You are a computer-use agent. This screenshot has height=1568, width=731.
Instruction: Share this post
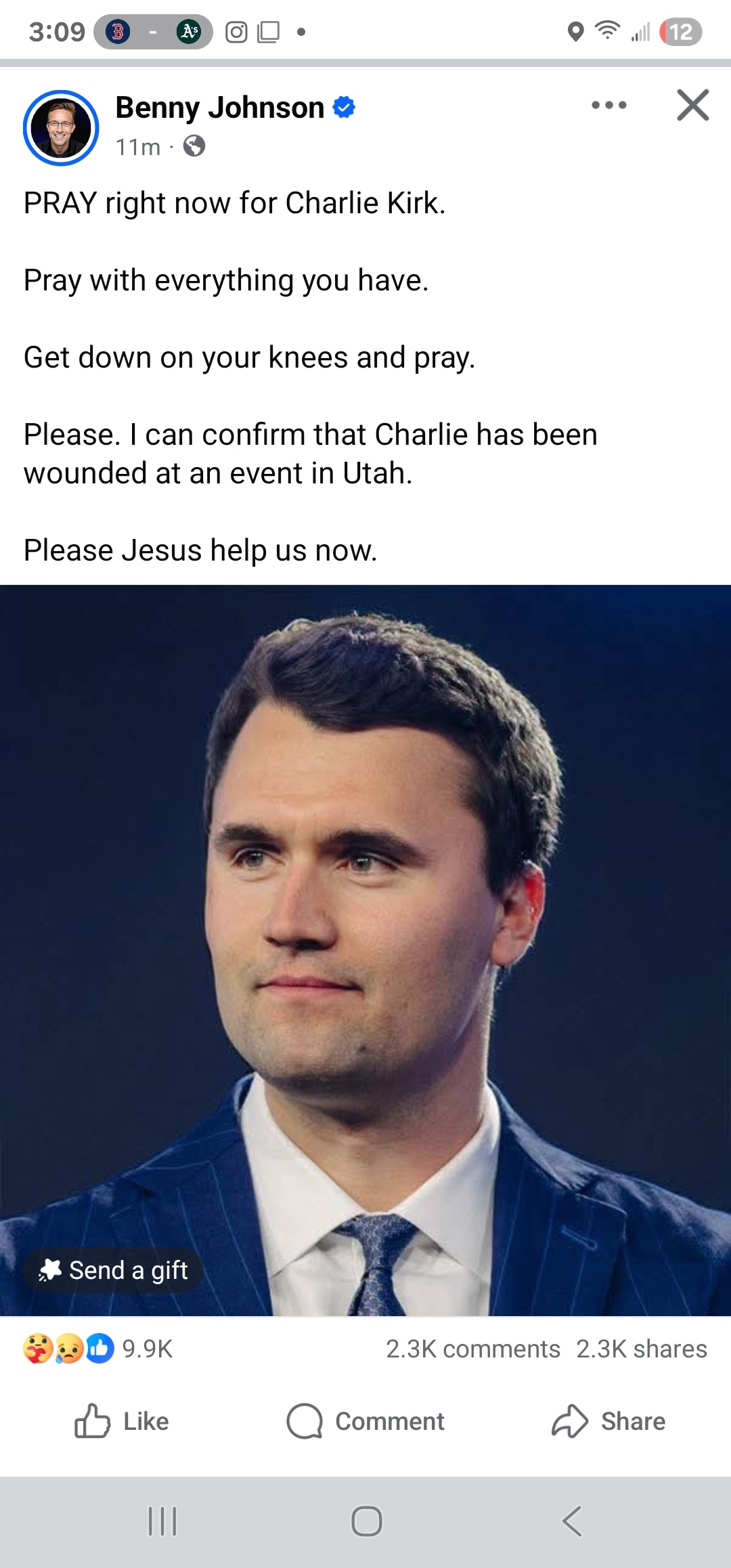click(608, 1421)
